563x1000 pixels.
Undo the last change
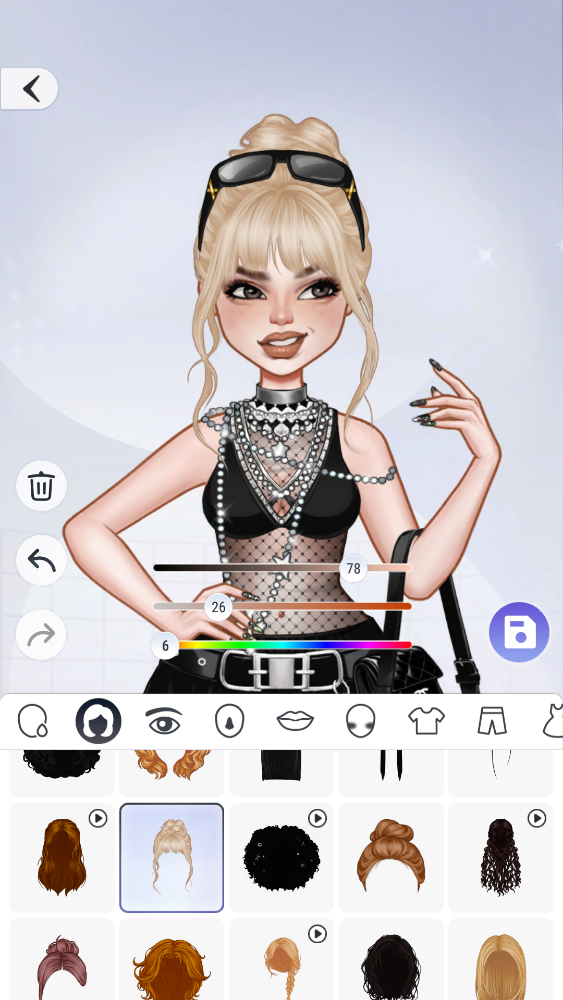click(x=41, y=561)
